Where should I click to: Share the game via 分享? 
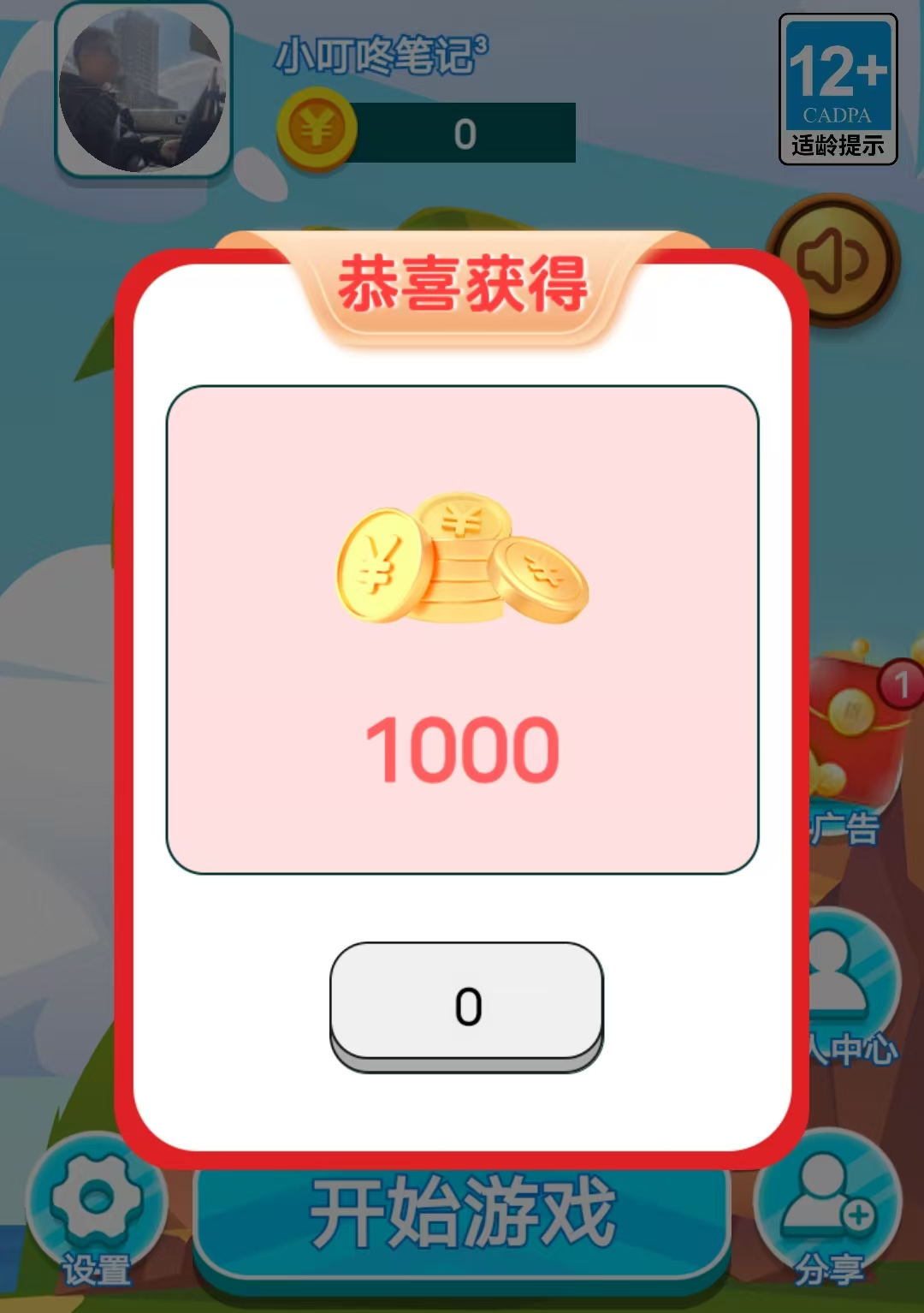(x=827, y=1209)
